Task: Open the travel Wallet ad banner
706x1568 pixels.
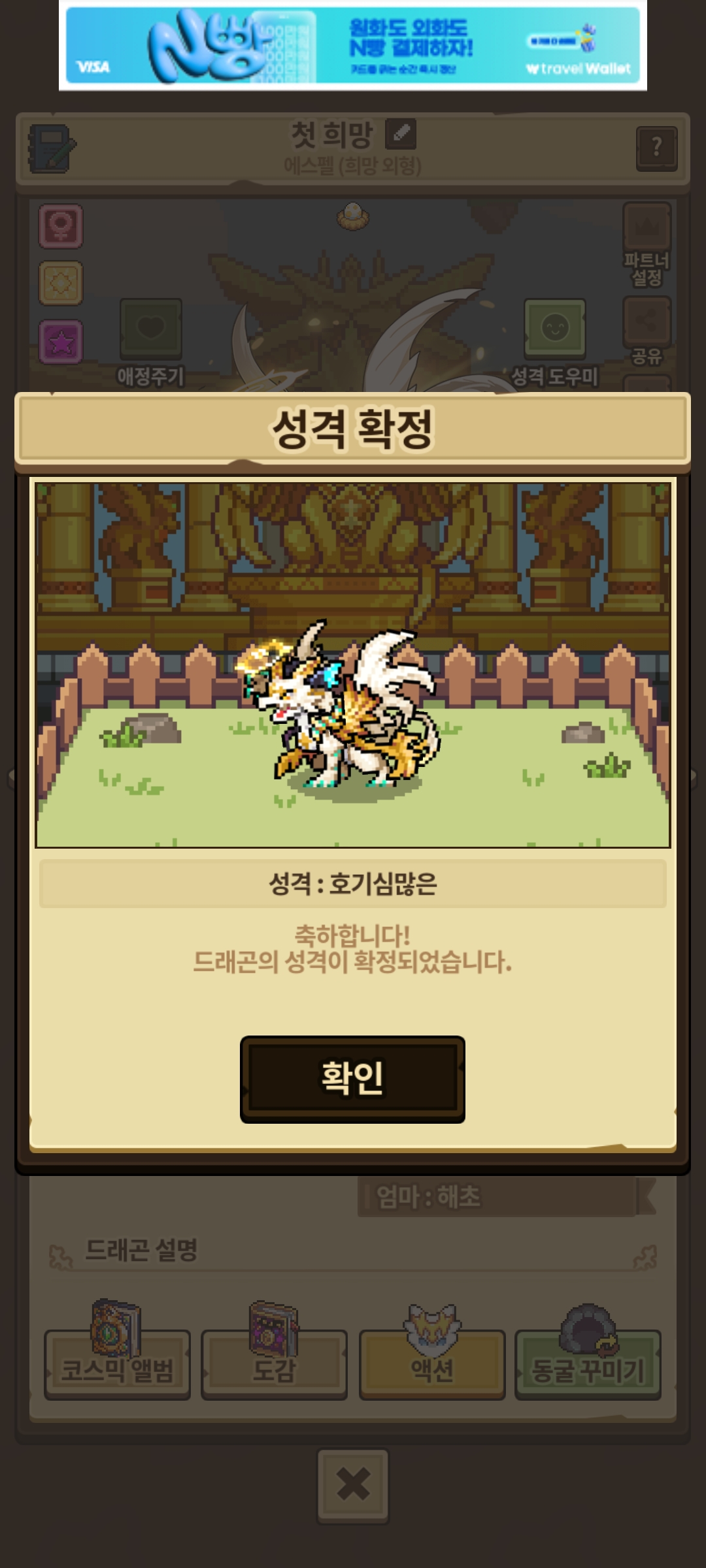Action: [x=352, y=45]
